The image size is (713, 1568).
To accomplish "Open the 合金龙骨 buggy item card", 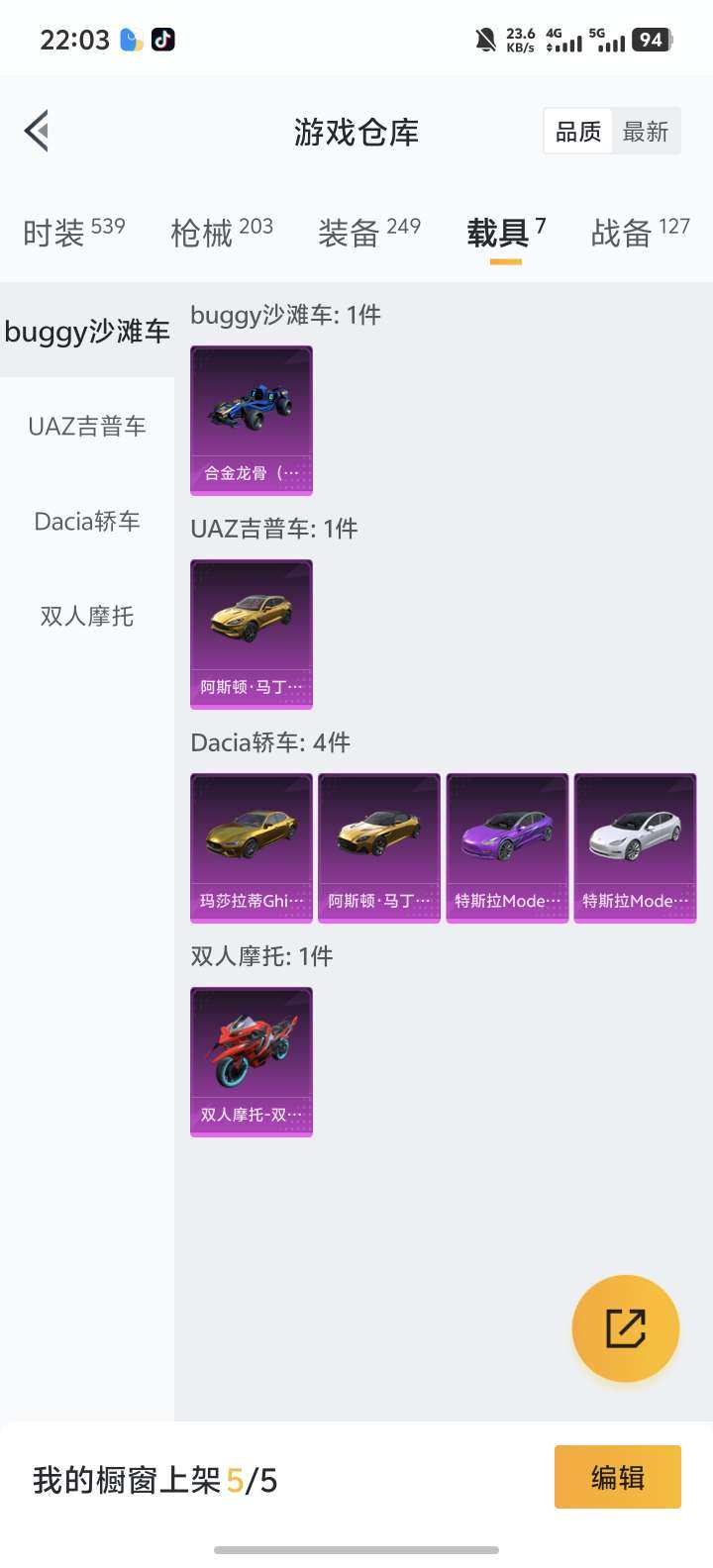I will coord(251,420).
